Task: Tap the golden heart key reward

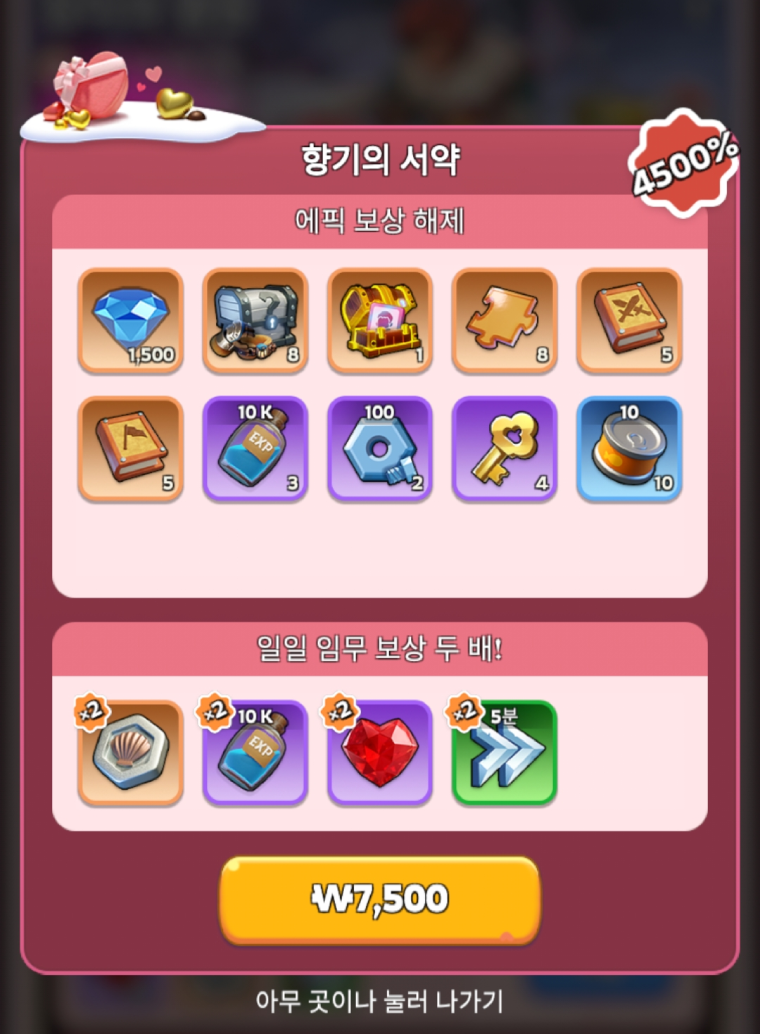Action: coord(504,448)
